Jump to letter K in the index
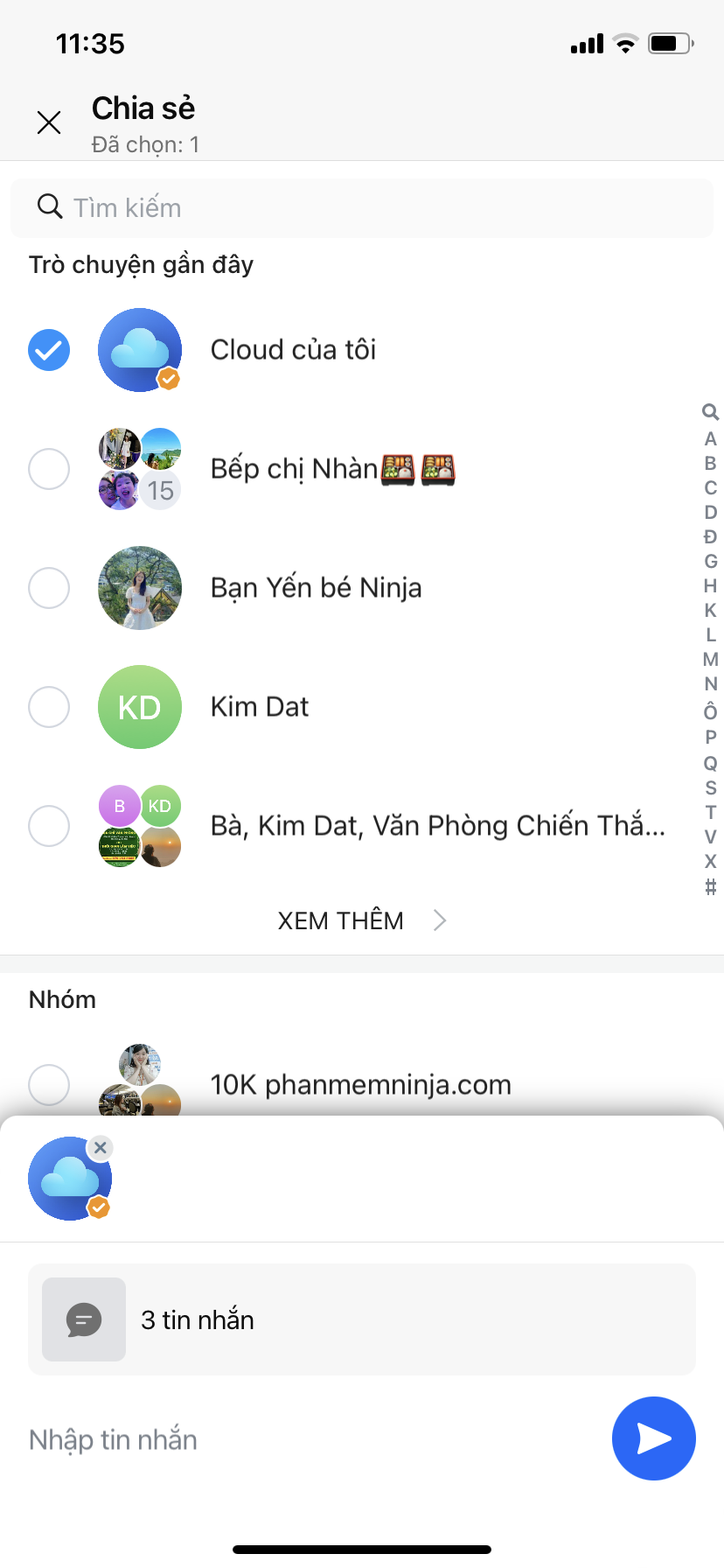 (x=709, y=611)
